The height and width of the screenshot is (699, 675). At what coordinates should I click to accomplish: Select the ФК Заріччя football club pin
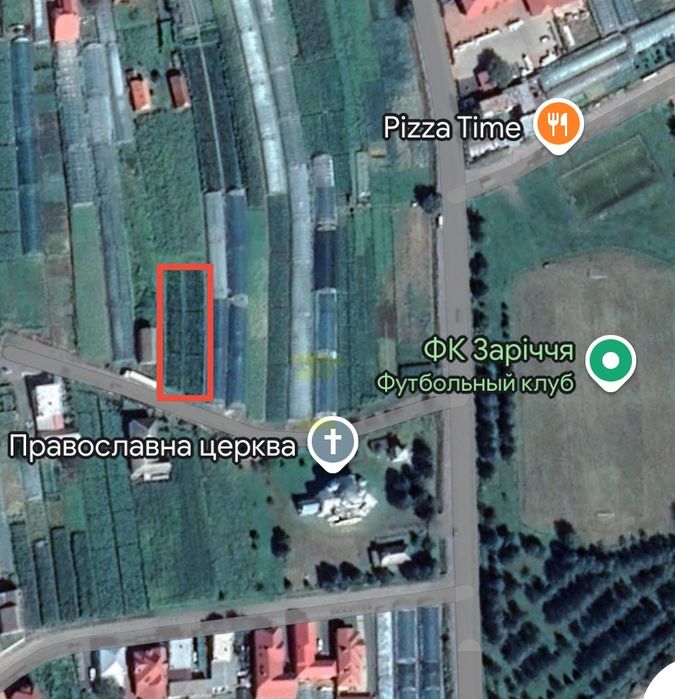(x=610, y=361)
